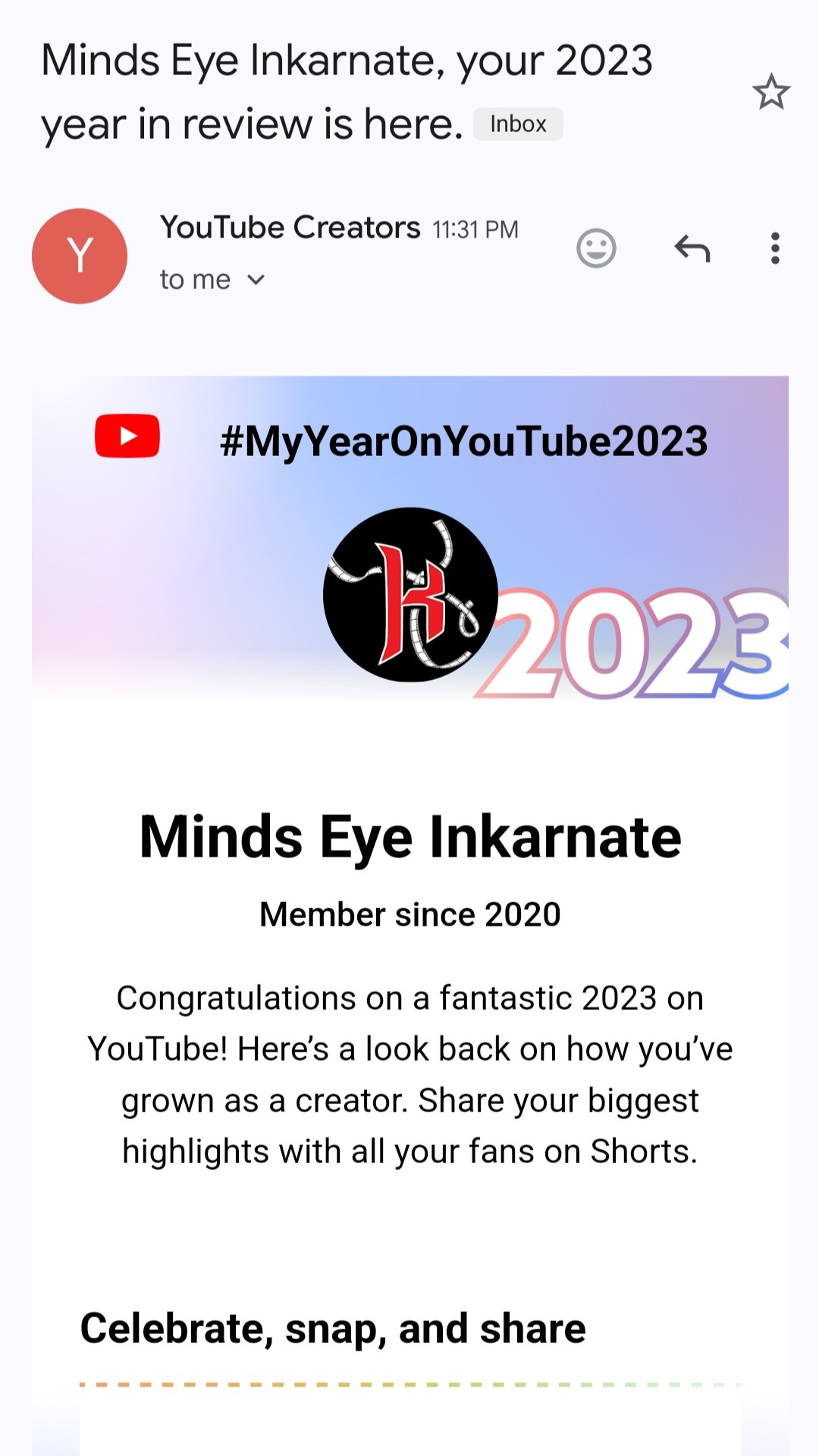
Task: Add an emoji reaction to the email
Action: (596, 248)
